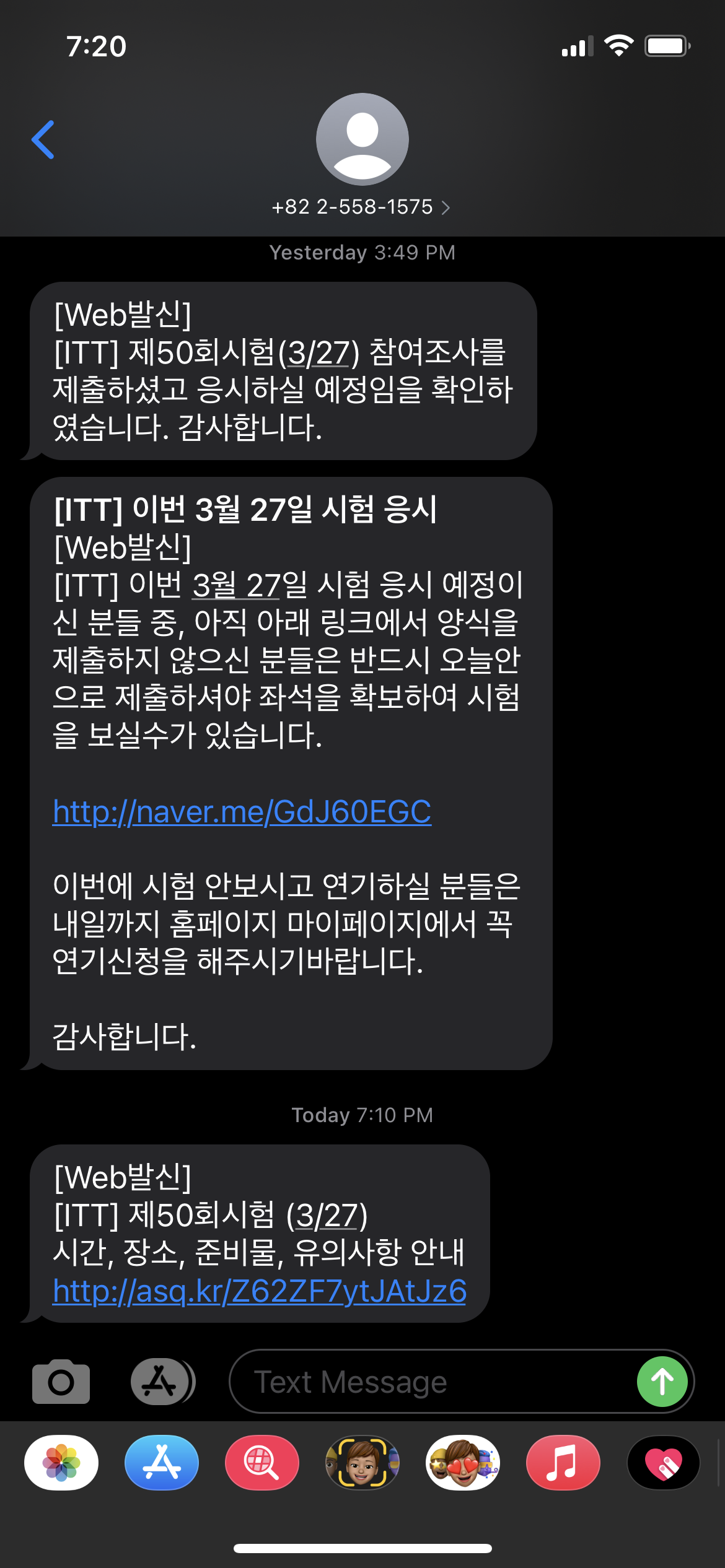The height and width of the screenshot is (1568, 725).
Task: Go back to the message list
Action: tap(43, 140)
